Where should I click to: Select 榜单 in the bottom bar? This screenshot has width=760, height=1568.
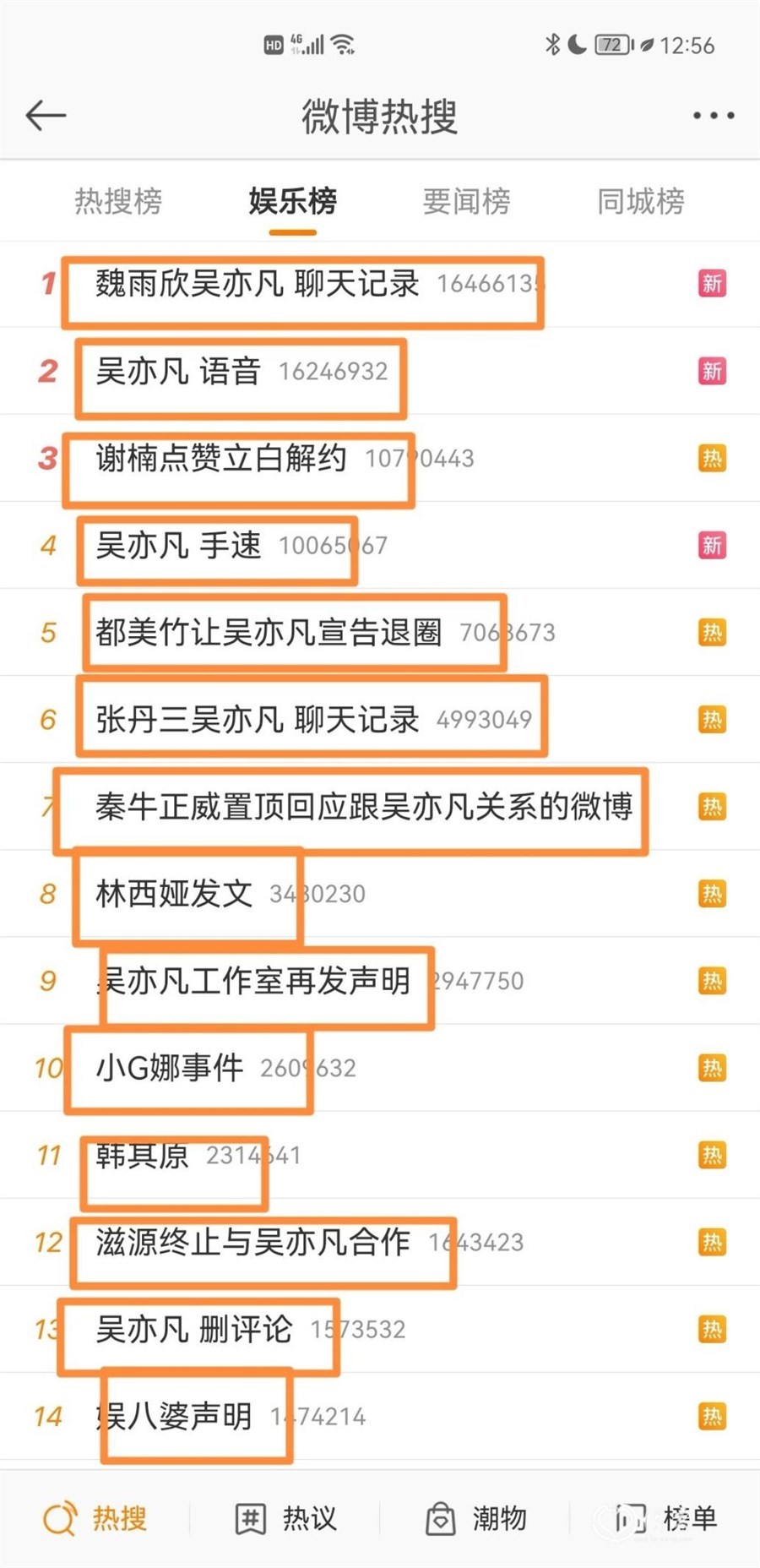pyautogui.click(x=665, y=1518)
